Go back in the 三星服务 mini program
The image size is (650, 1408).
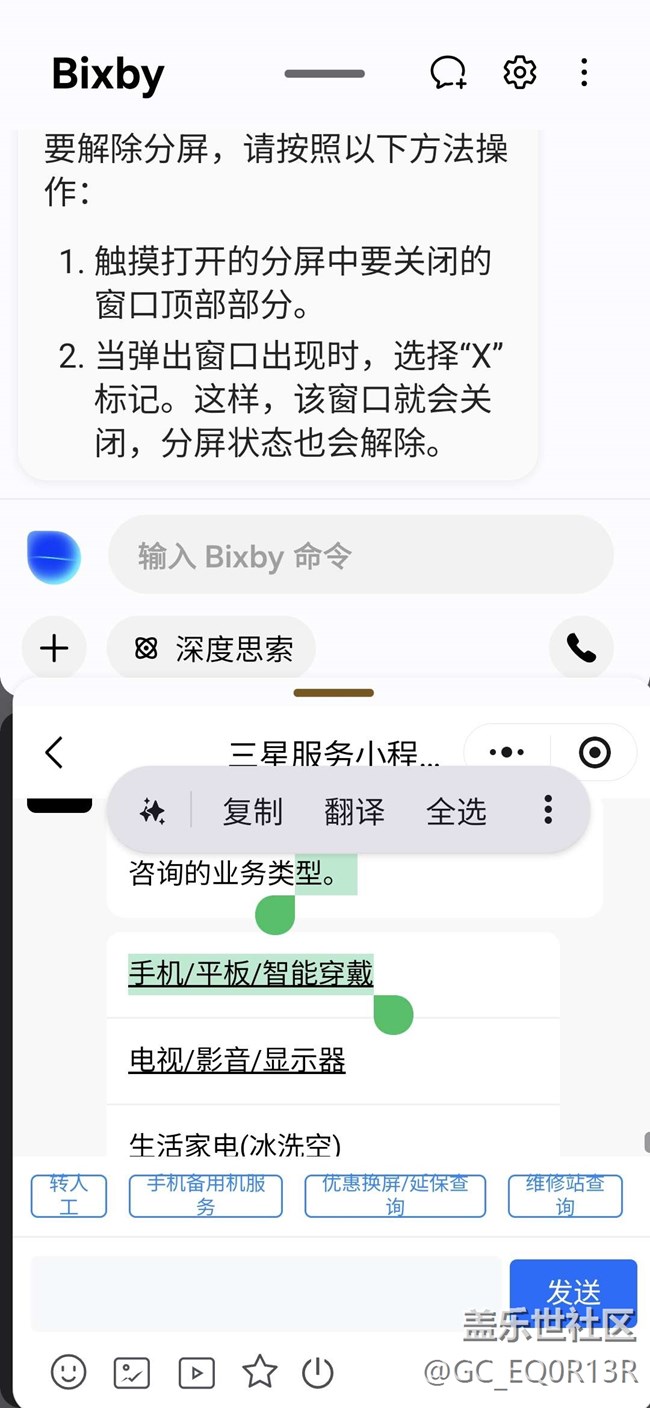click(55, 753)
